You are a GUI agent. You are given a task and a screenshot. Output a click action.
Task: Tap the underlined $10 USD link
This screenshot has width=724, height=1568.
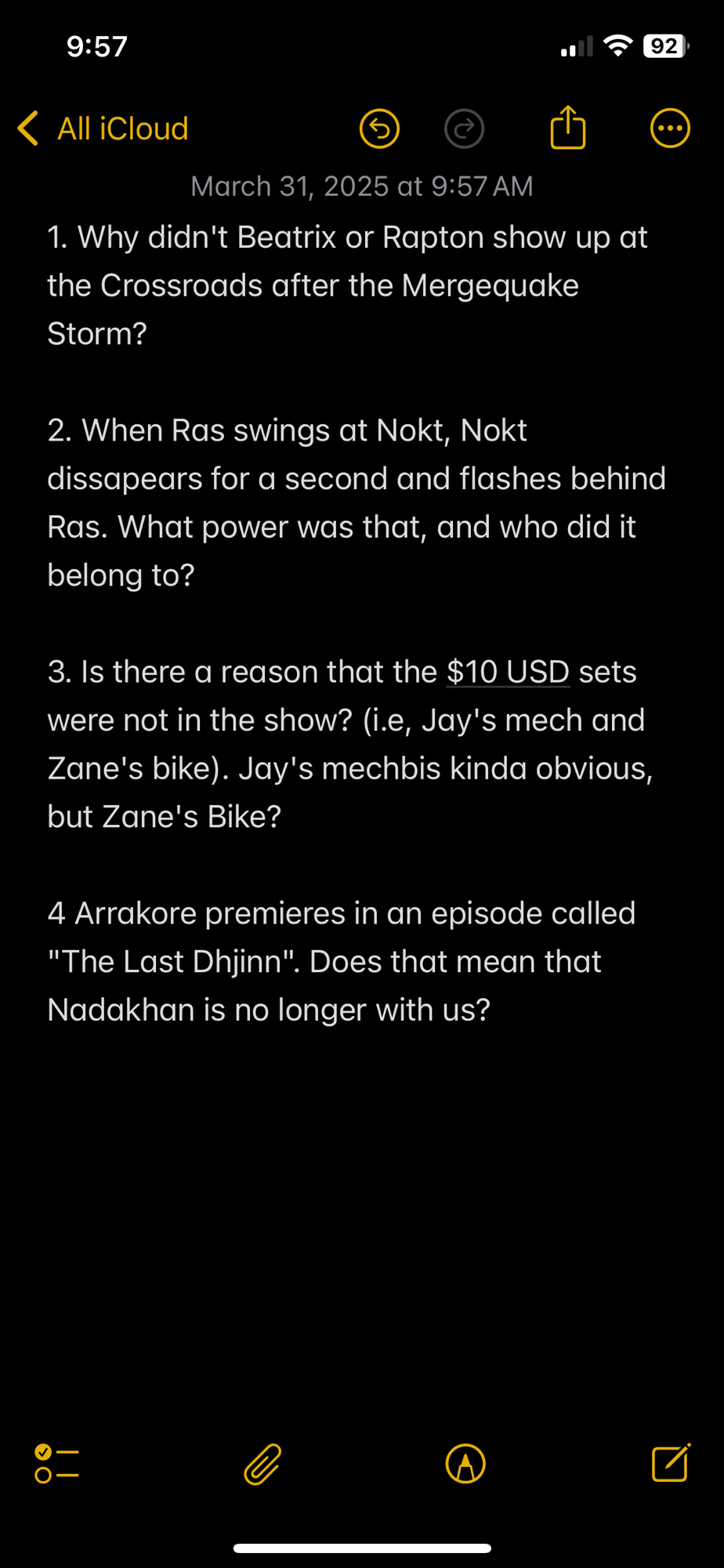[508, 672]
